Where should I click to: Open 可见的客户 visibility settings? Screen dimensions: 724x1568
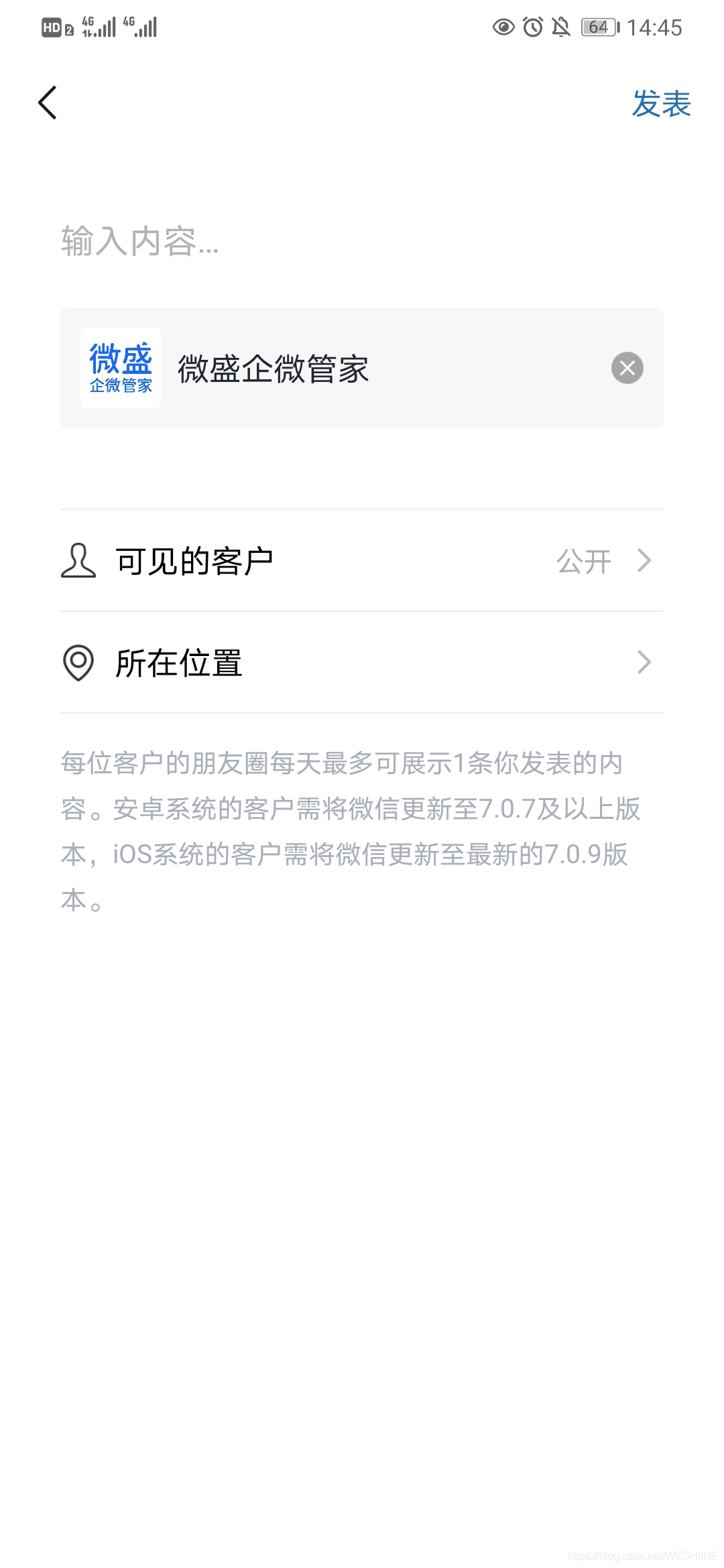coord(362,561)
